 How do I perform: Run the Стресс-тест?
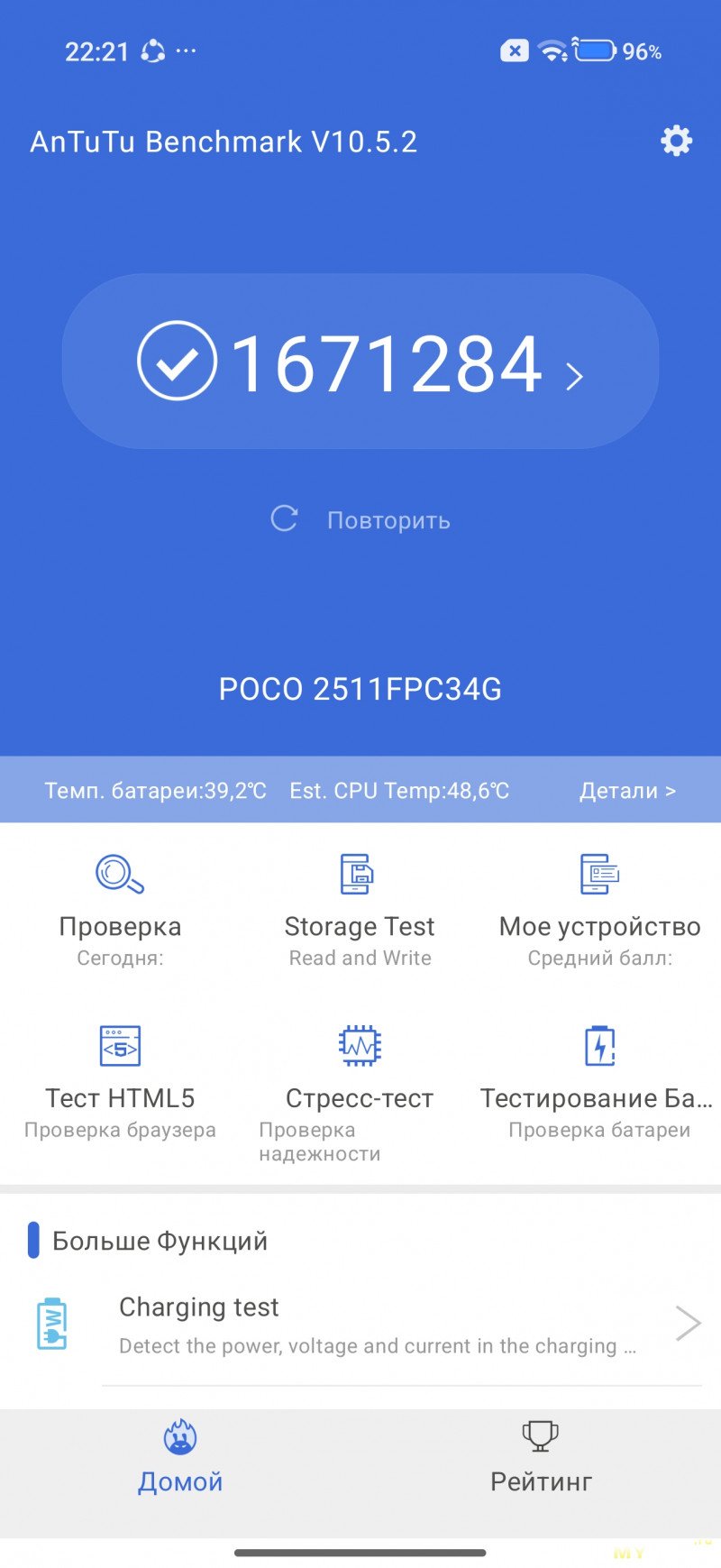[360, 1087]
